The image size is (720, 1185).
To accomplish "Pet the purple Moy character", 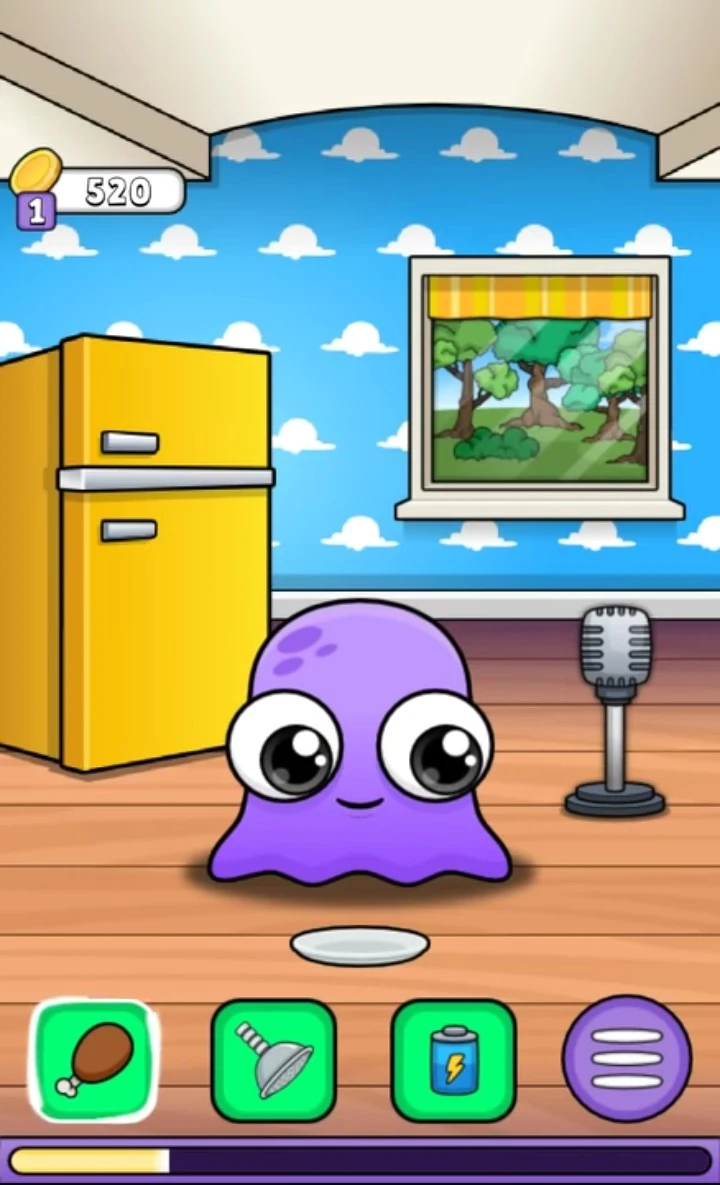I will point(358,750).
